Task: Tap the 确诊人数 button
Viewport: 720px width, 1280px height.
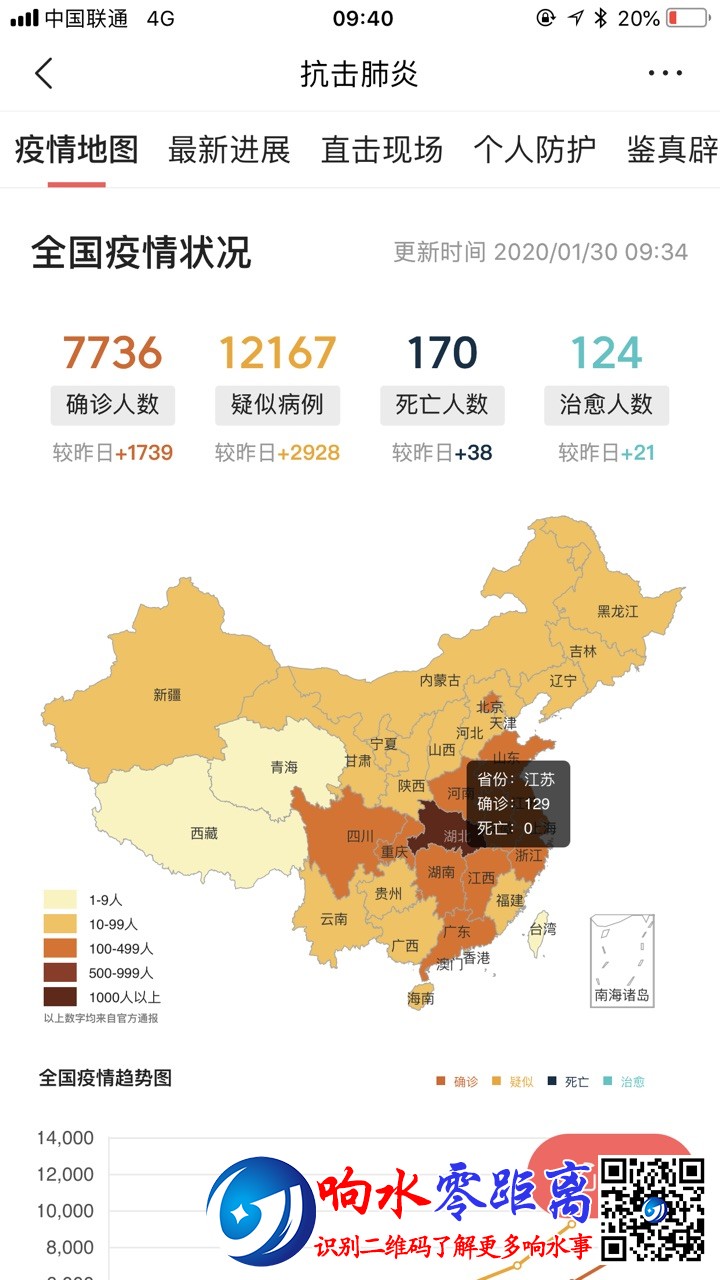Action: tap(113, 405)
